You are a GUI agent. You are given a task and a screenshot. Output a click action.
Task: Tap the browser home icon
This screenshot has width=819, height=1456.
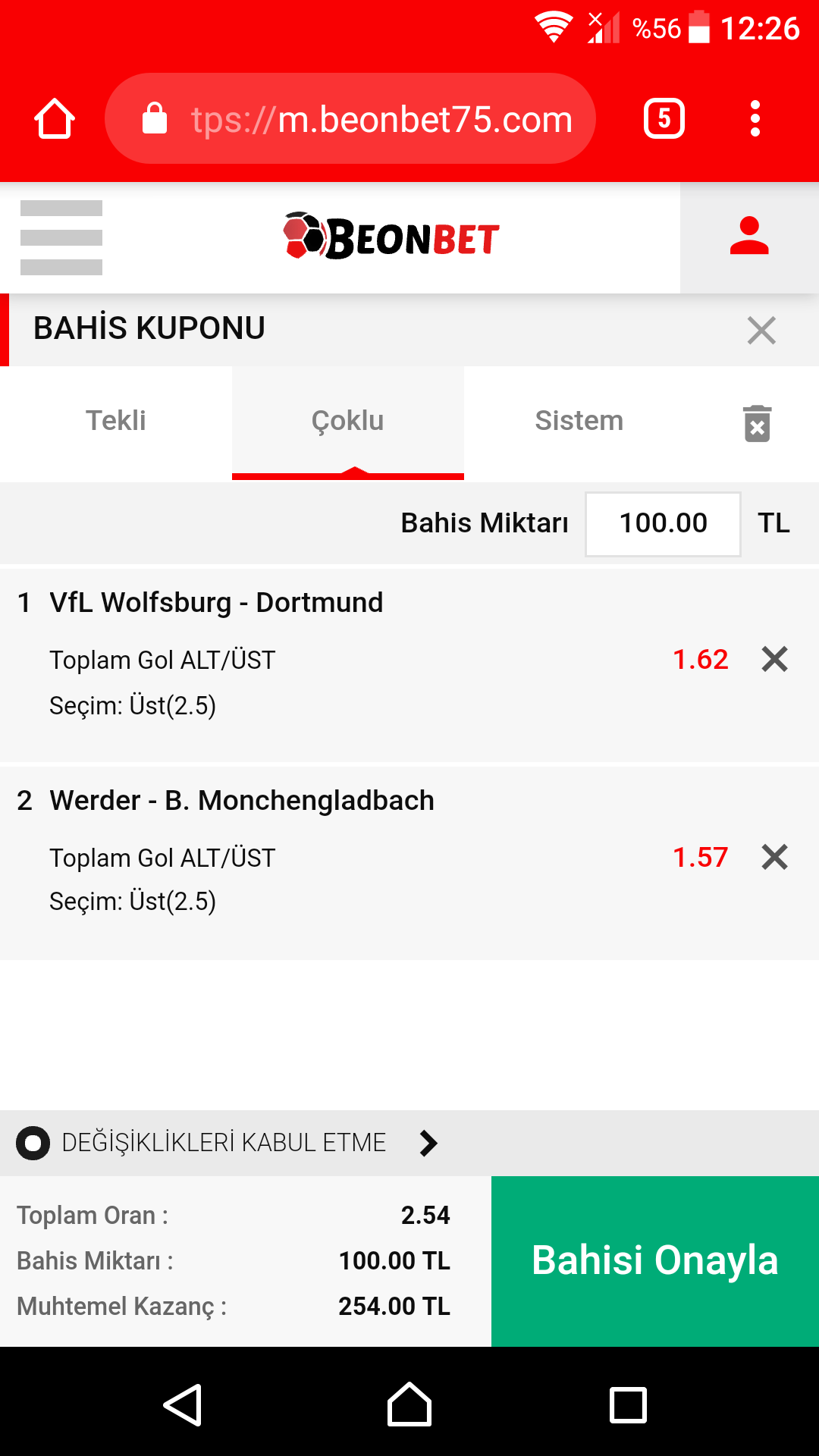[x=55, y=119]
